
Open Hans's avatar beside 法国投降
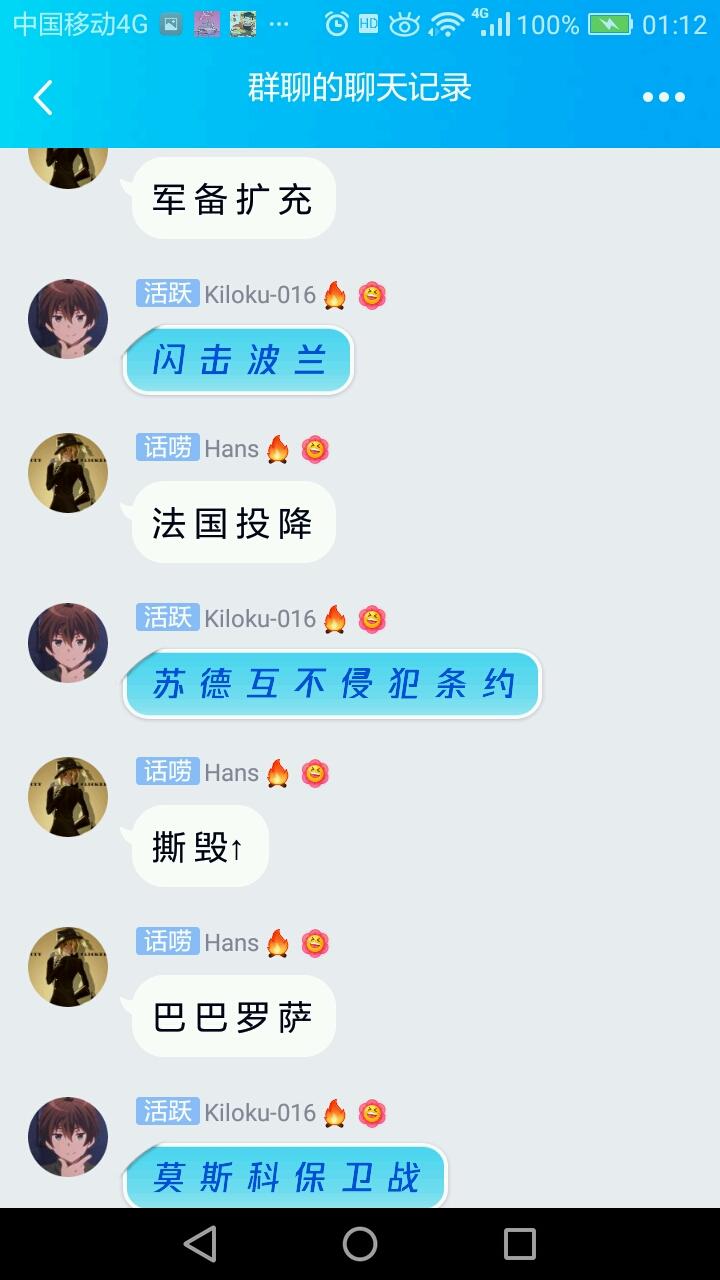pos(68,473)
